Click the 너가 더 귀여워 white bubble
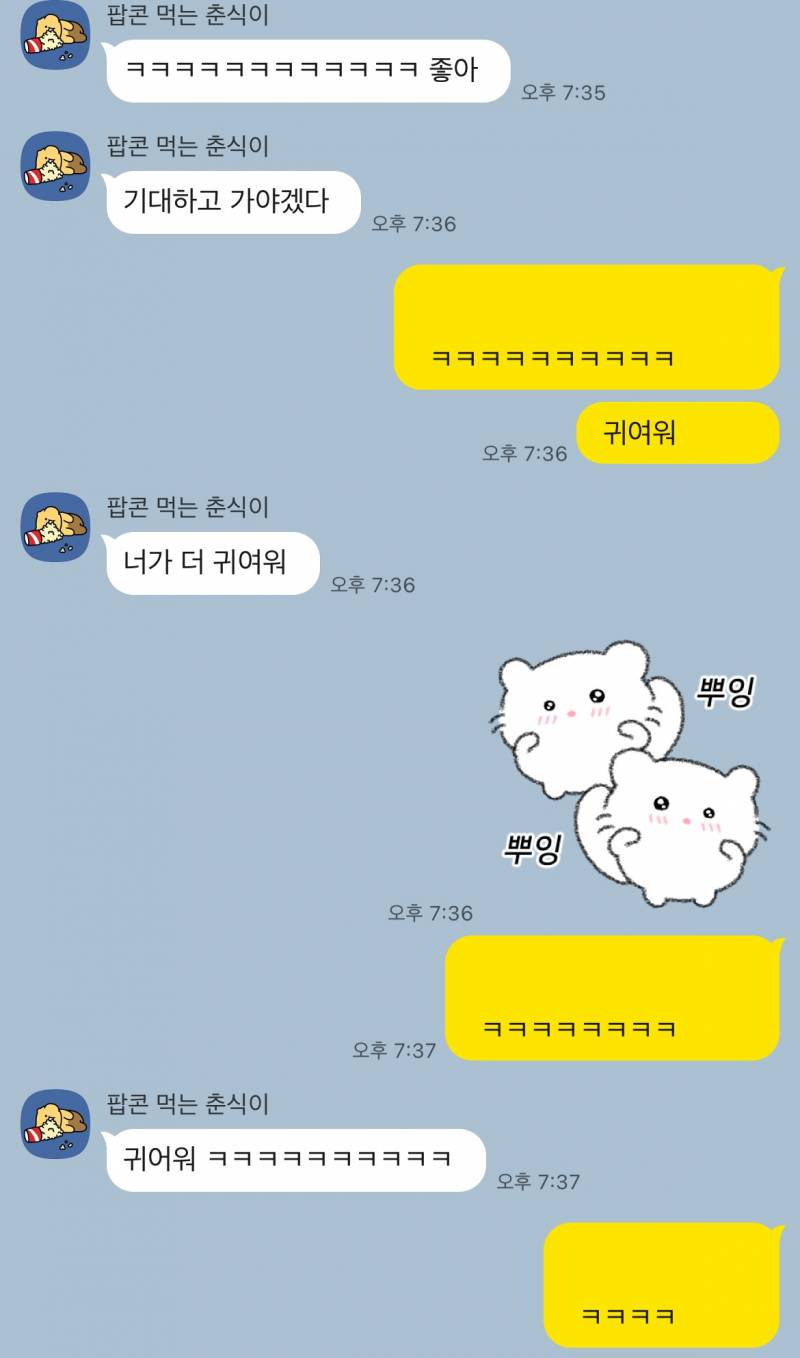800x1358 pixels. click(x=213, y=562)
